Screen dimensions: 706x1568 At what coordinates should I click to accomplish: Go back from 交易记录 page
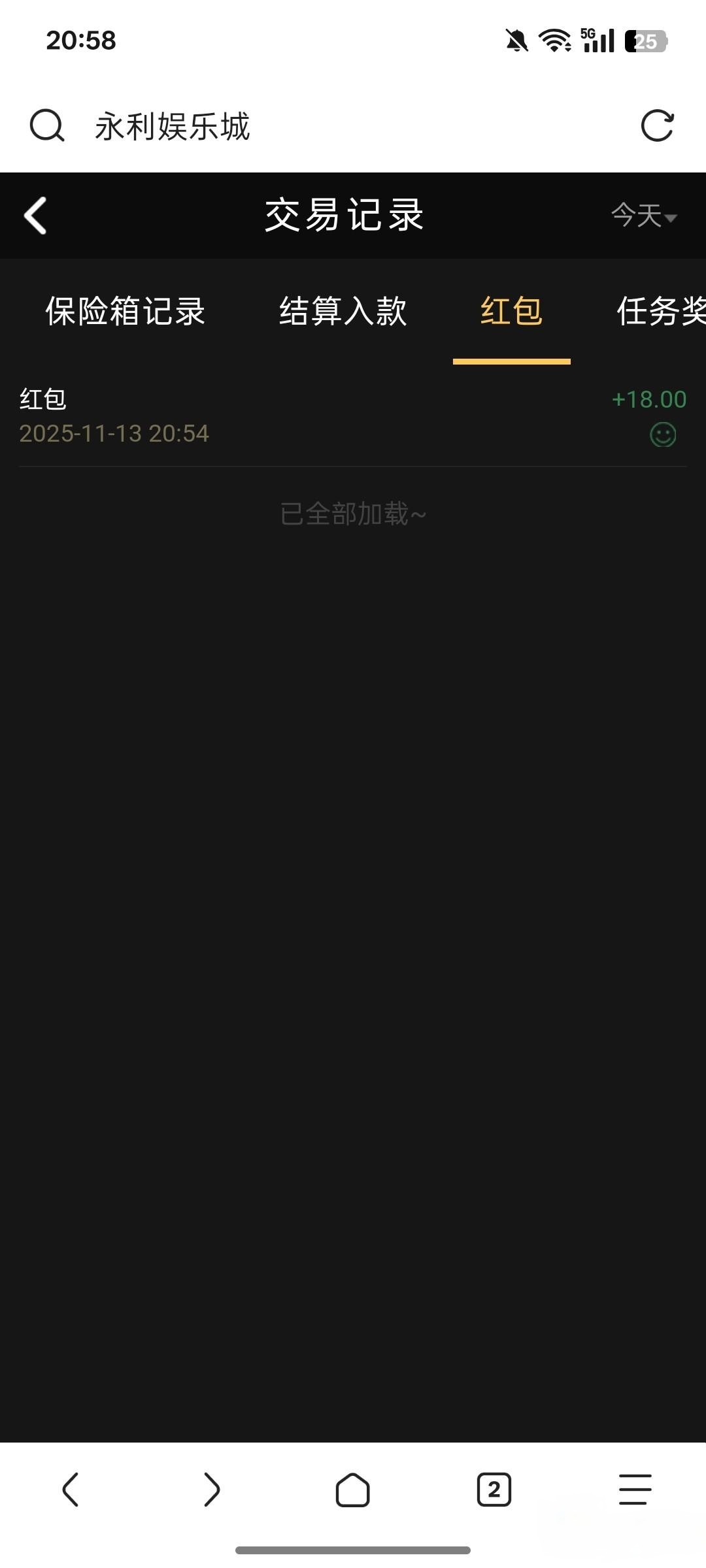[x=36, y=216]
